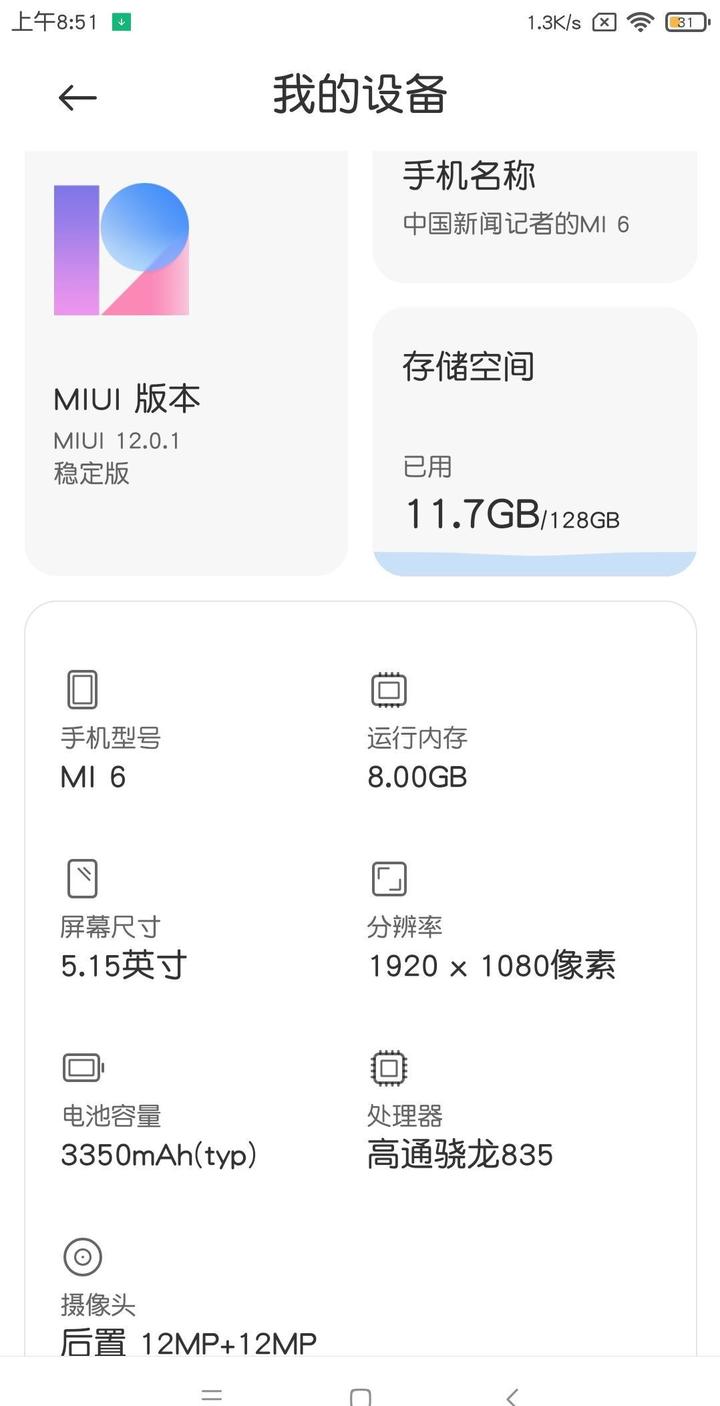Click the phone model icon above 手机型号

(81, 689)
